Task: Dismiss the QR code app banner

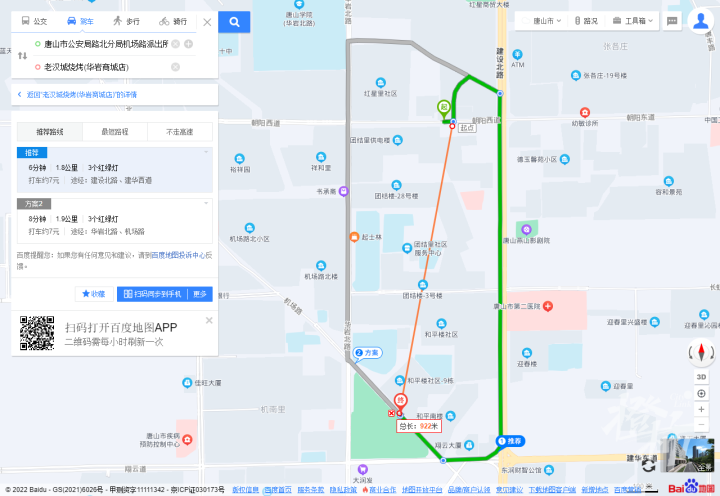Action: (209, 321)
